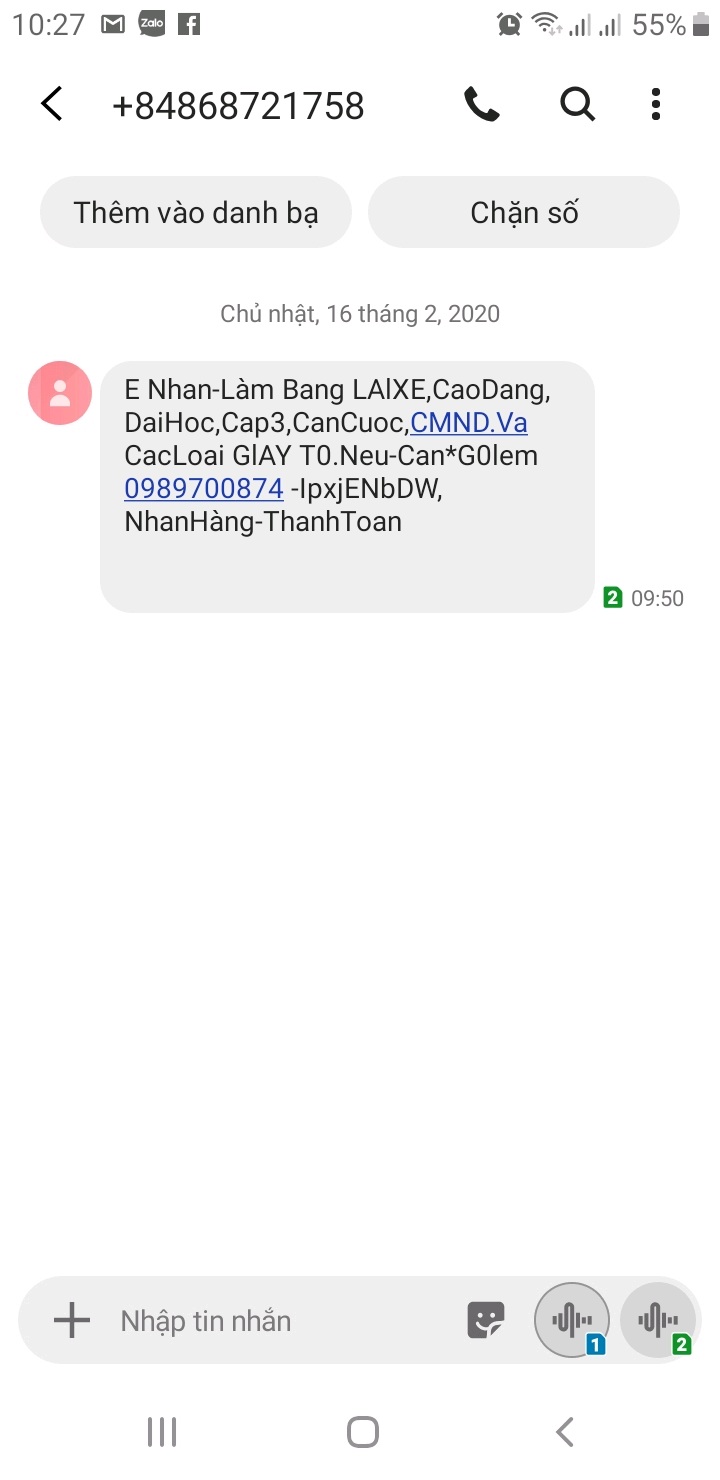This screenshot has width=720, height=1480.
Task: Tap phone number link 0989700874
Action: (x=204, y=488)
